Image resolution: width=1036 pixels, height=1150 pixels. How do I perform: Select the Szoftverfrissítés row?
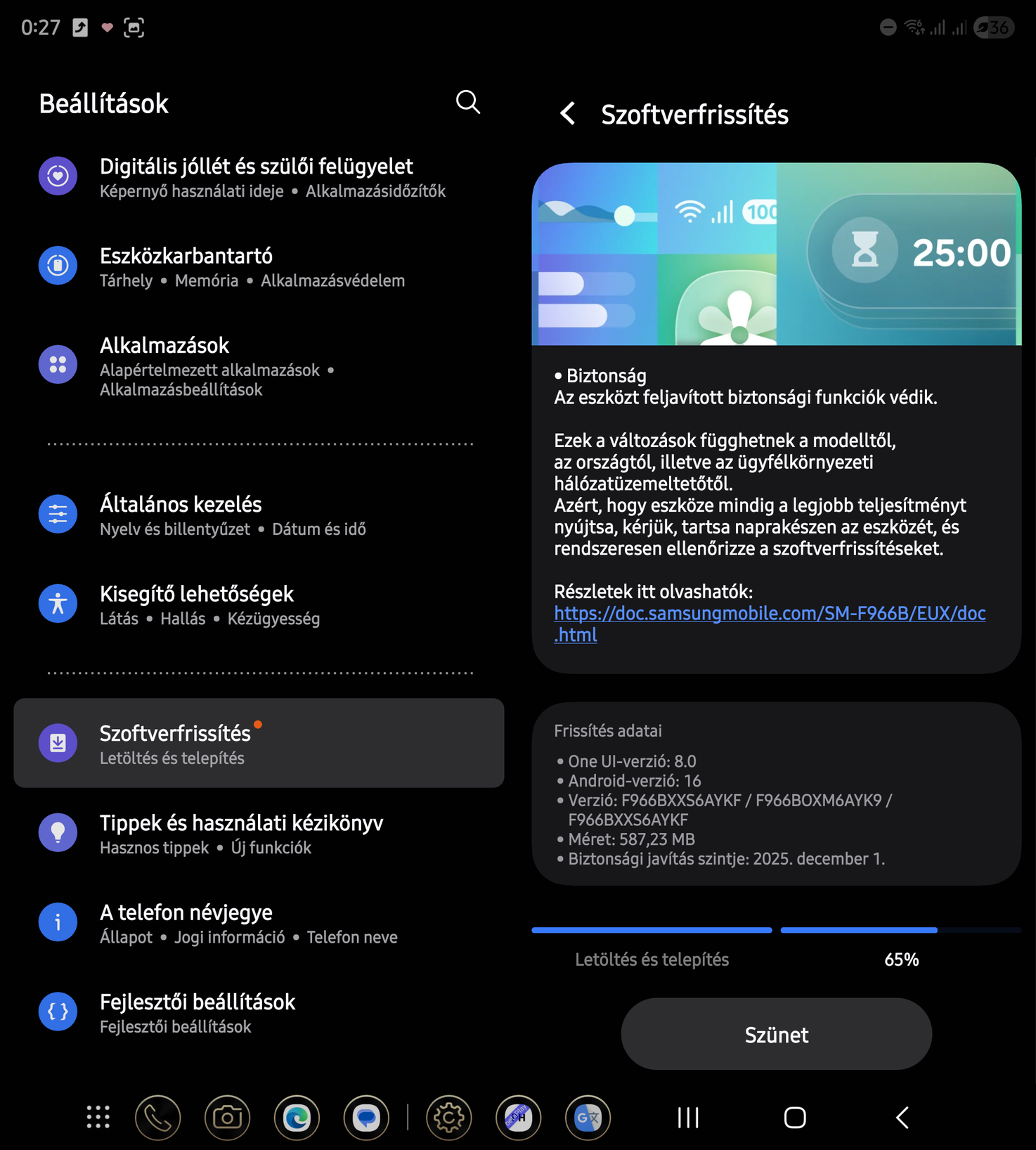click(x=259, y=743)
